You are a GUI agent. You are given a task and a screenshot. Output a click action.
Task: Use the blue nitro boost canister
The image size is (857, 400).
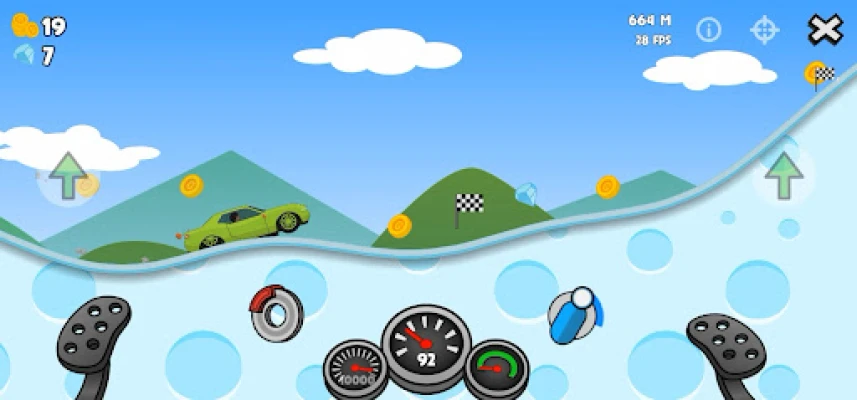click(x=575, y=314)
